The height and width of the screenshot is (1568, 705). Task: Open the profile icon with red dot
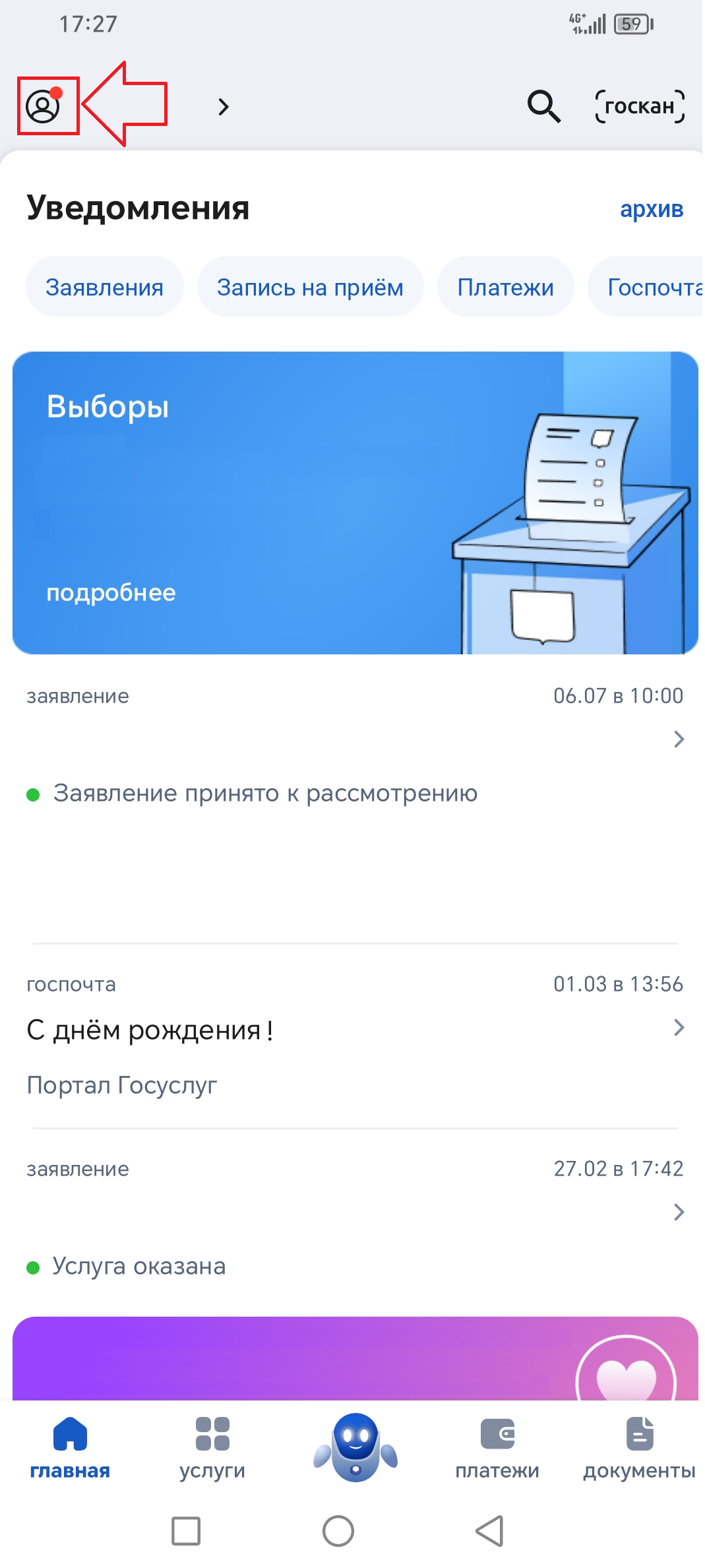[x=44, y=106]
